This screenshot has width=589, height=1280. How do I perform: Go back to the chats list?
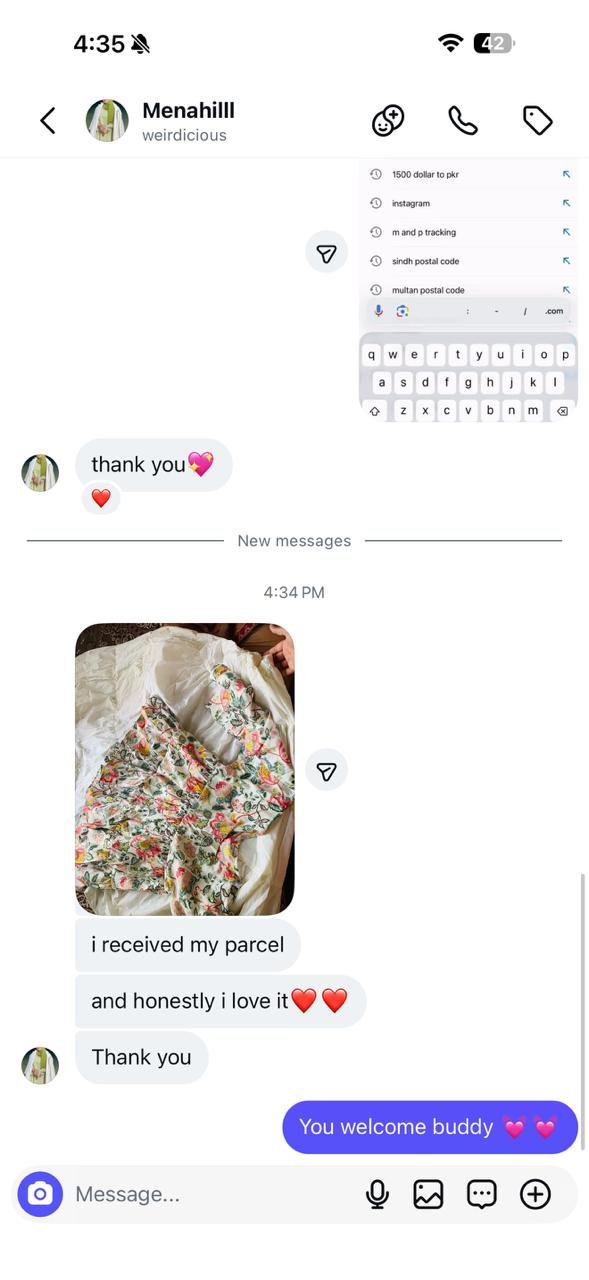(x=47, y=121)
